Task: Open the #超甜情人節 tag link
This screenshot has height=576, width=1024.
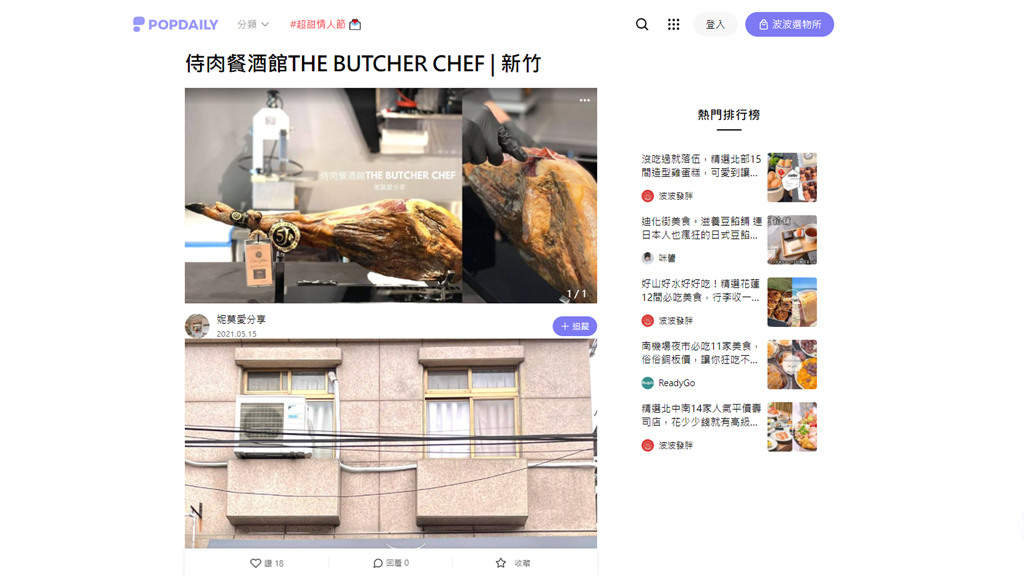Action: (x=325, y=24)
